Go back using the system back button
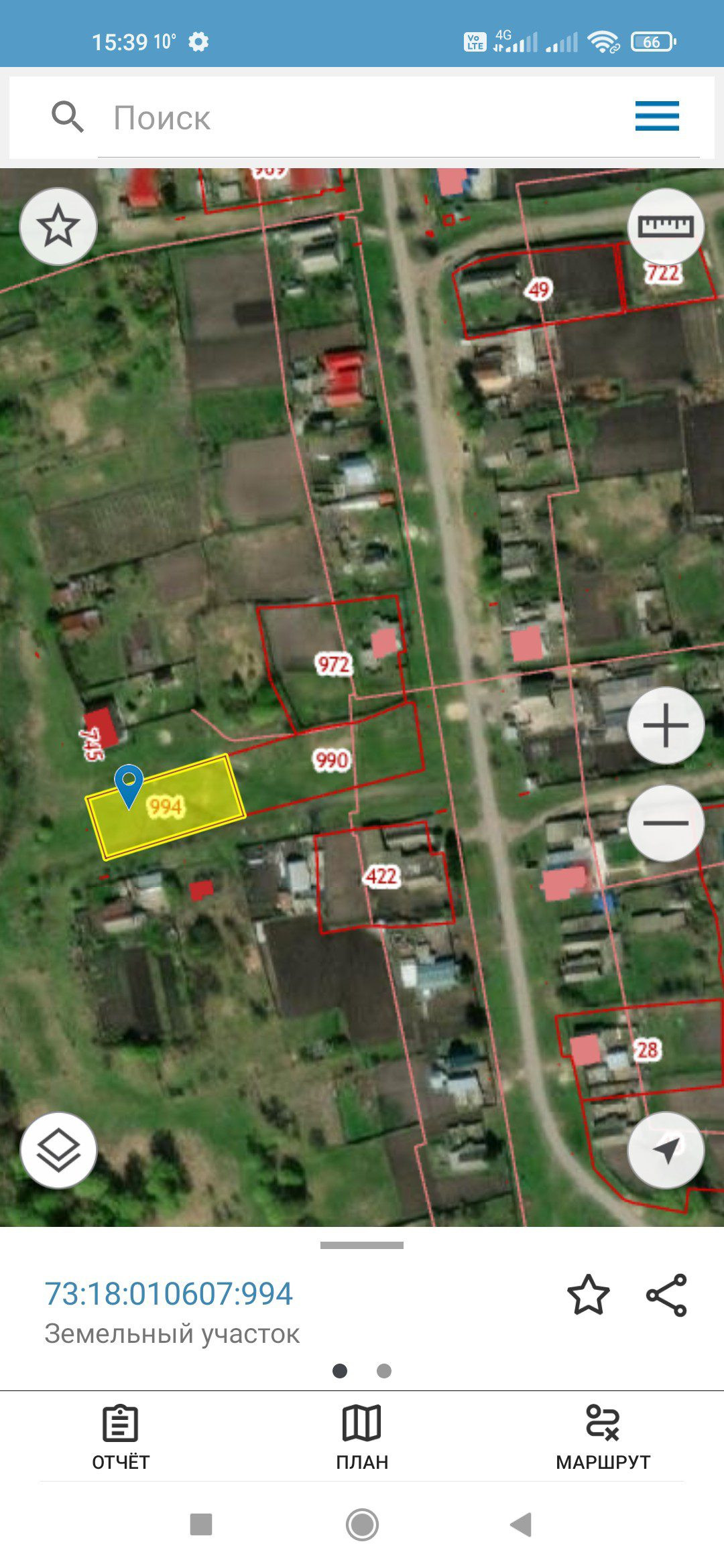 [x=521, y=1524]
